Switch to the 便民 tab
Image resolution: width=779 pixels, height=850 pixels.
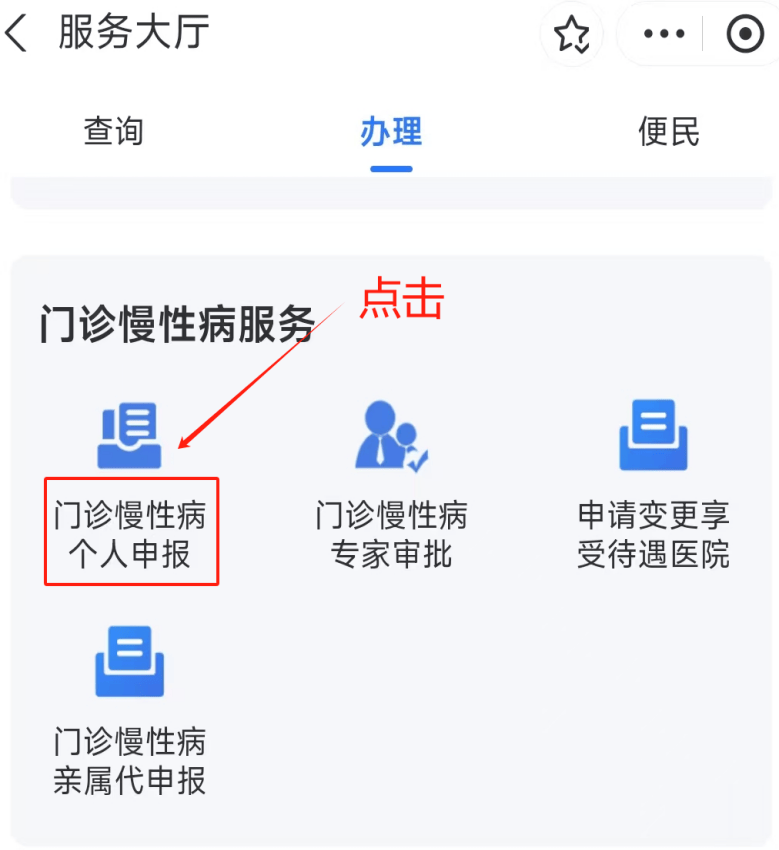668,131
